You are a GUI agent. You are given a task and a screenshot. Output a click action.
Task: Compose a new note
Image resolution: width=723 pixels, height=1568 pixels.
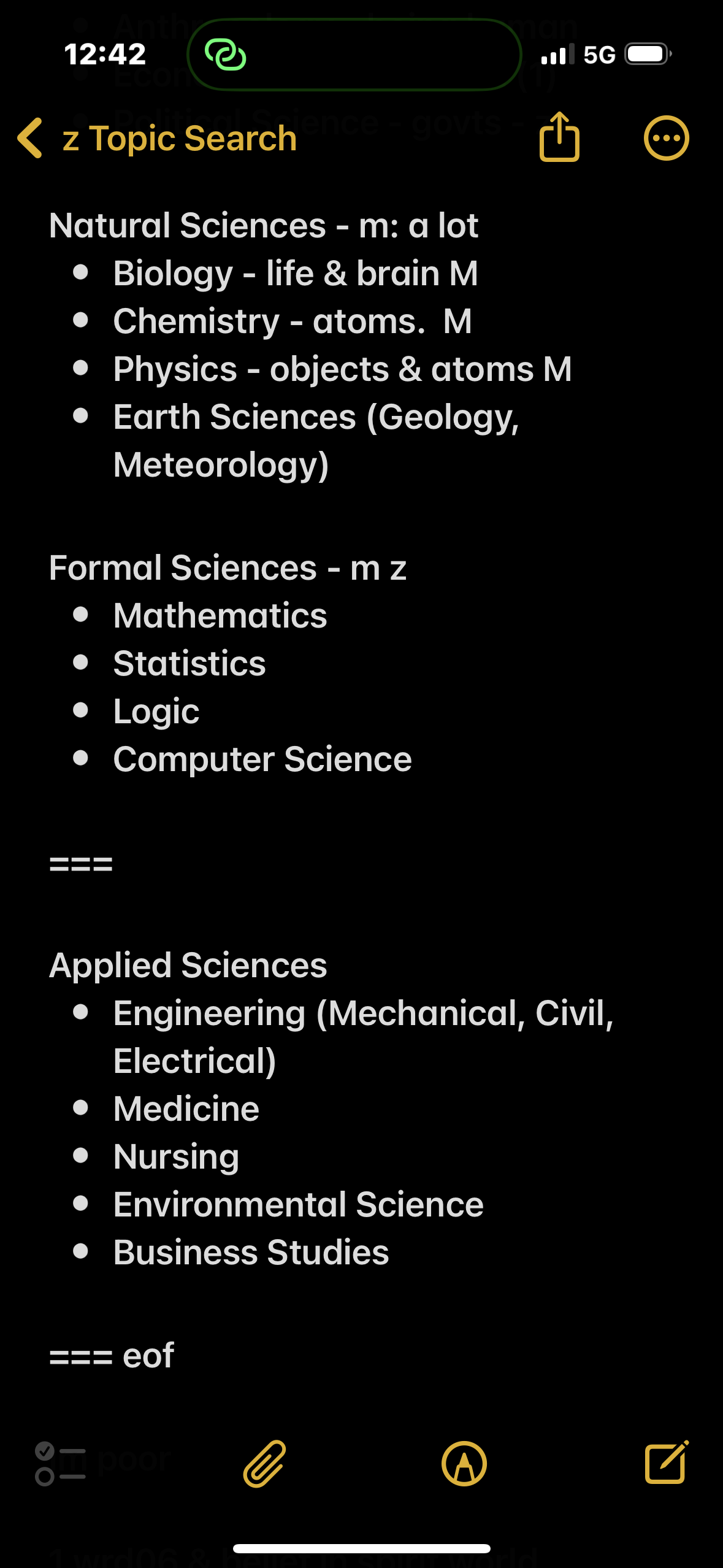[667, 1463]
